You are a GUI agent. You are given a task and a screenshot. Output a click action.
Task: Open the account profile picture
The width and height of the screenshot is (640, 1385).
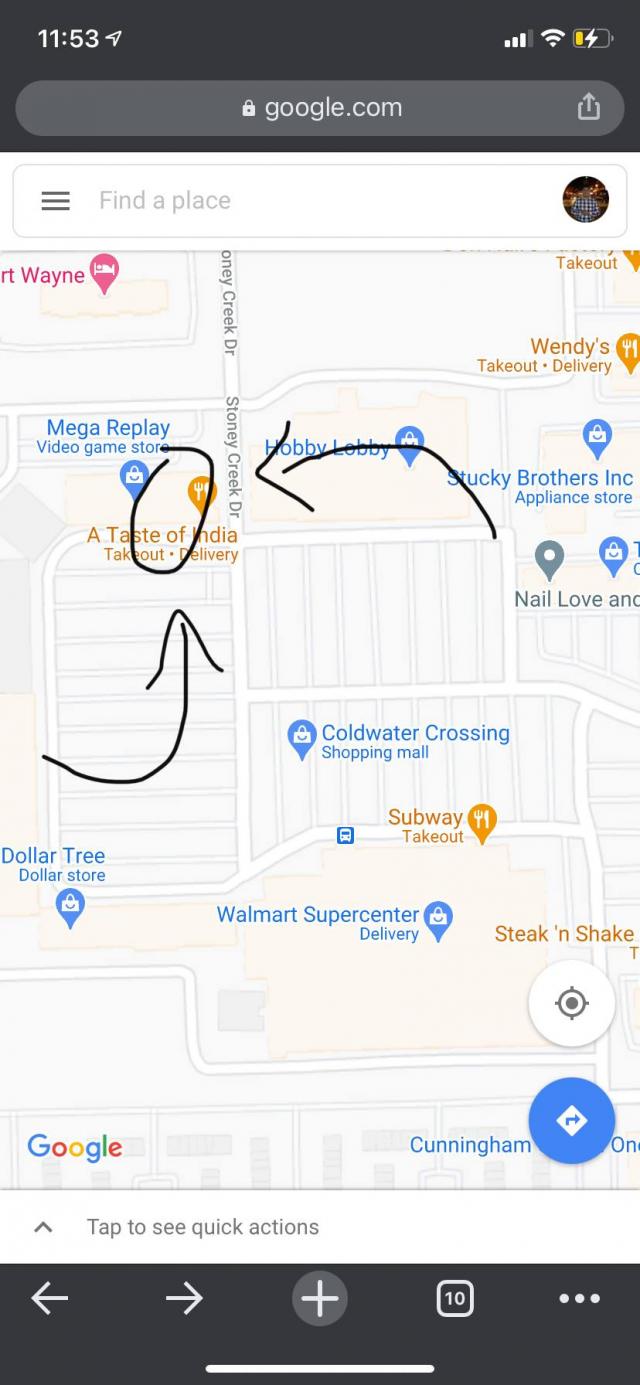point(585,200)
